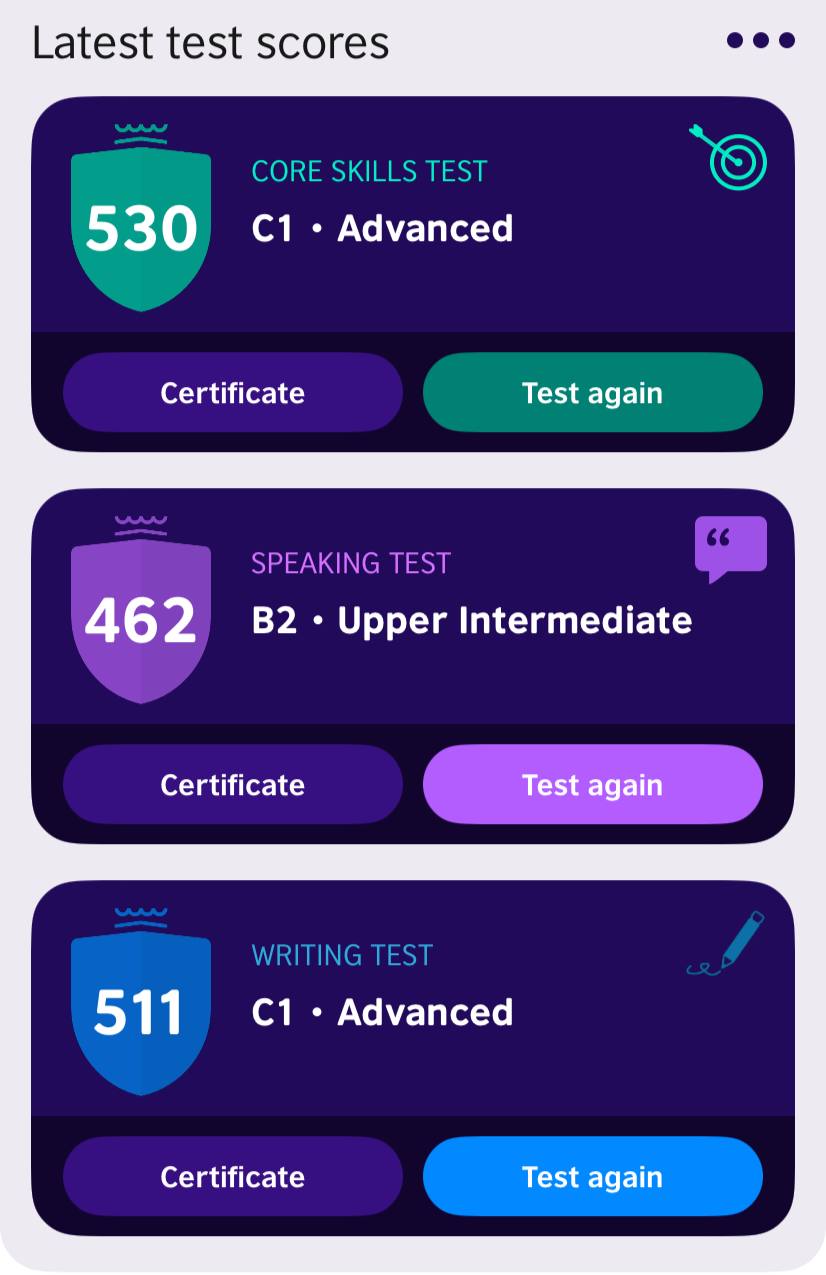826x1275 pixels.
Task: Tap Test again for Speaking Test
Action: coord(592,785)
